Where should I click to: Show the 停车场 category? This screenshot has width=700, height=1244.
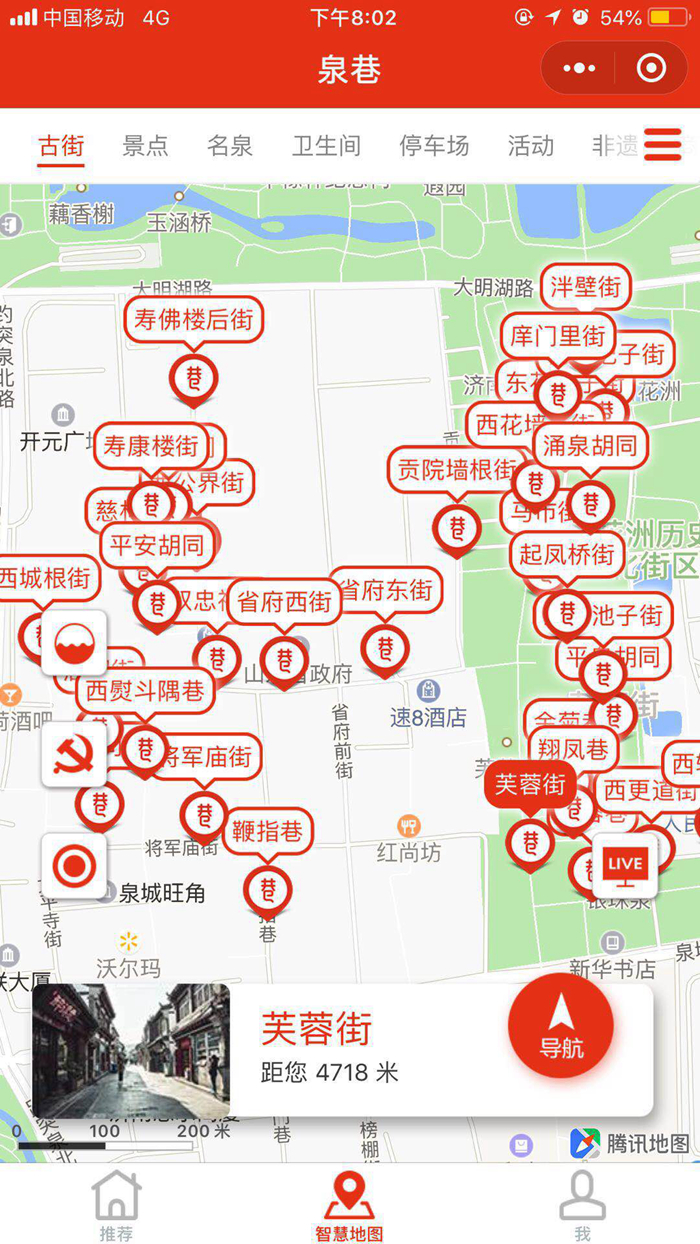click(434, 146)
